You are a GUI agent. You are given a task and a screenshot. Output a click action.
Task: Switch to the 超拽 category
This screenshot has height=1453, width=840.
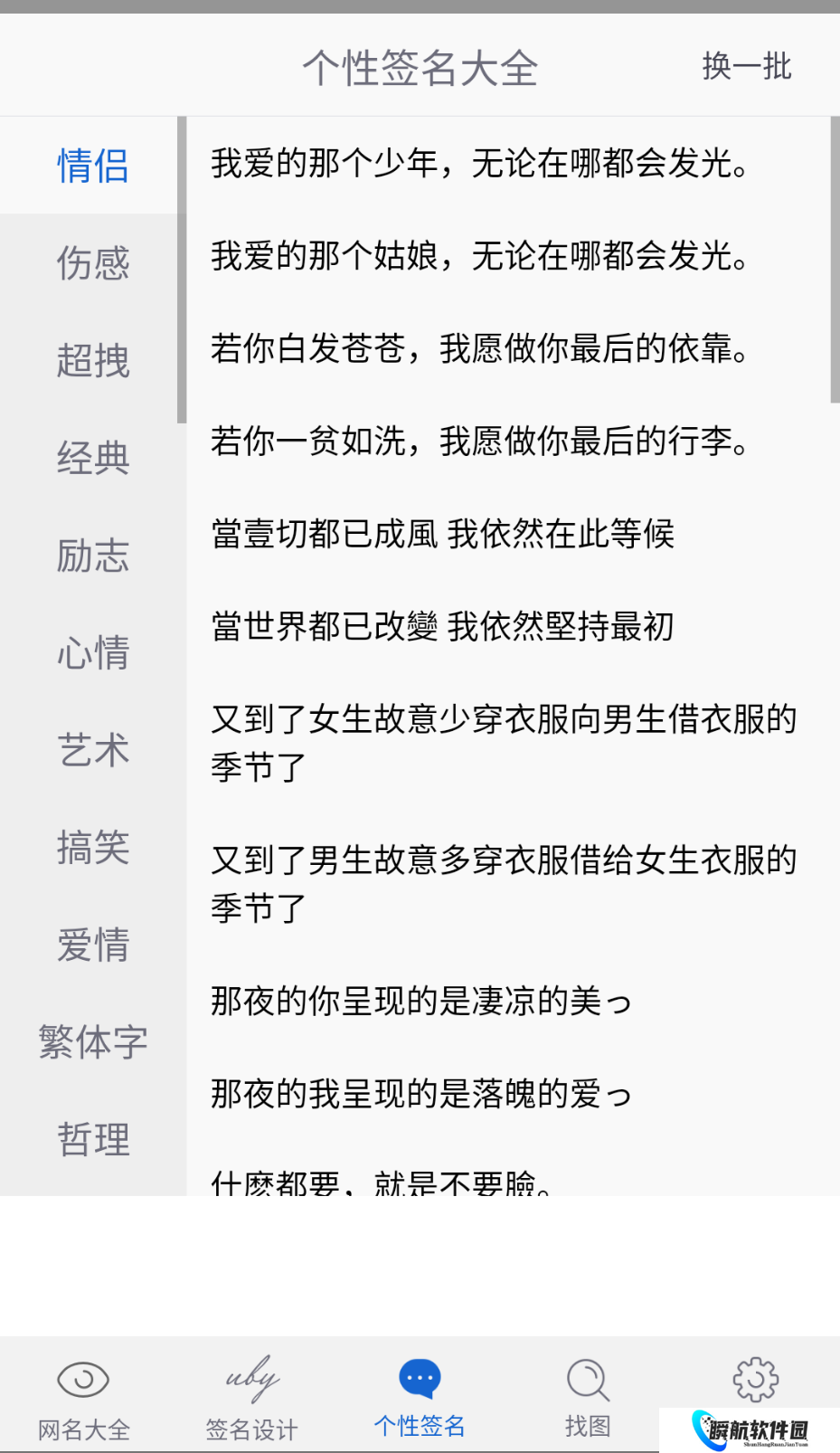(x=92, y=361)
